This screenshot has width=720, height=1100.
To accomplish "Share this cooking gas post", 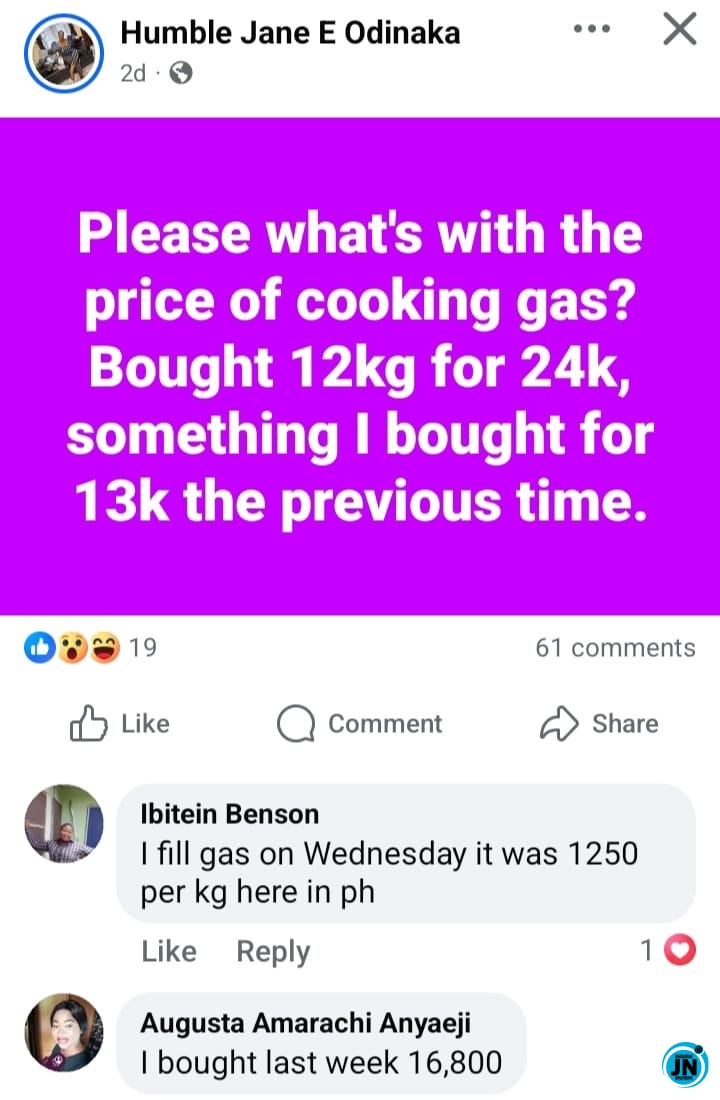I will (599, 724).
